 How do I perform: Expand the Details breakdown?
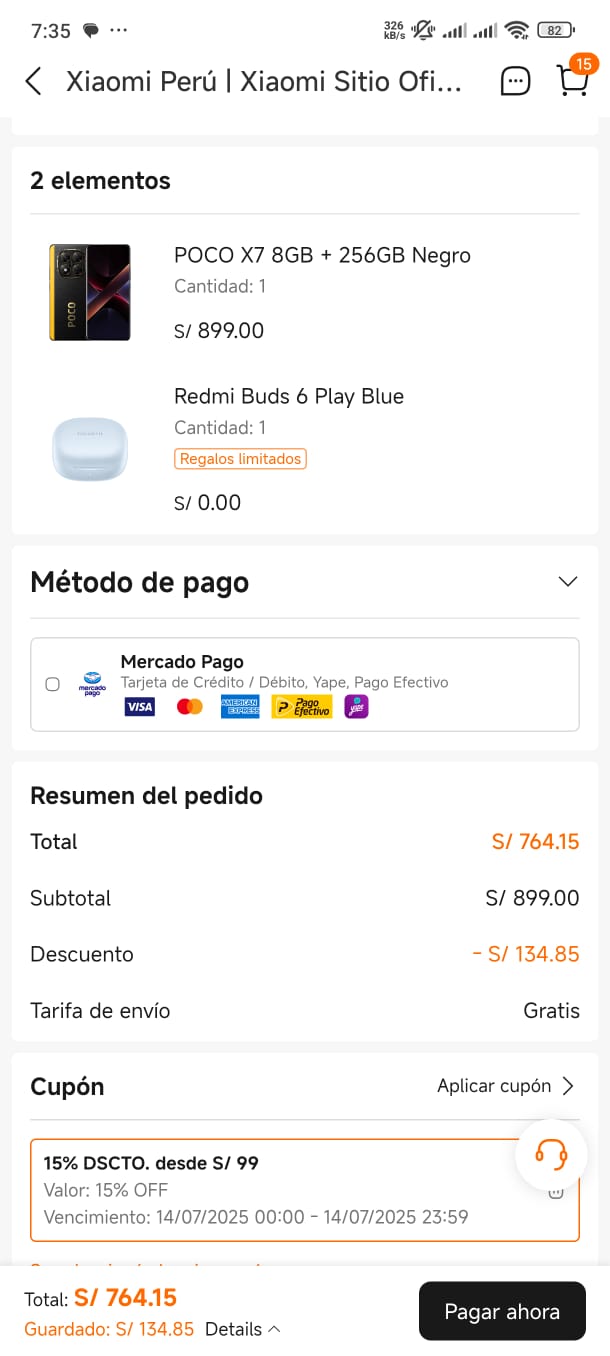point(243,1329)
